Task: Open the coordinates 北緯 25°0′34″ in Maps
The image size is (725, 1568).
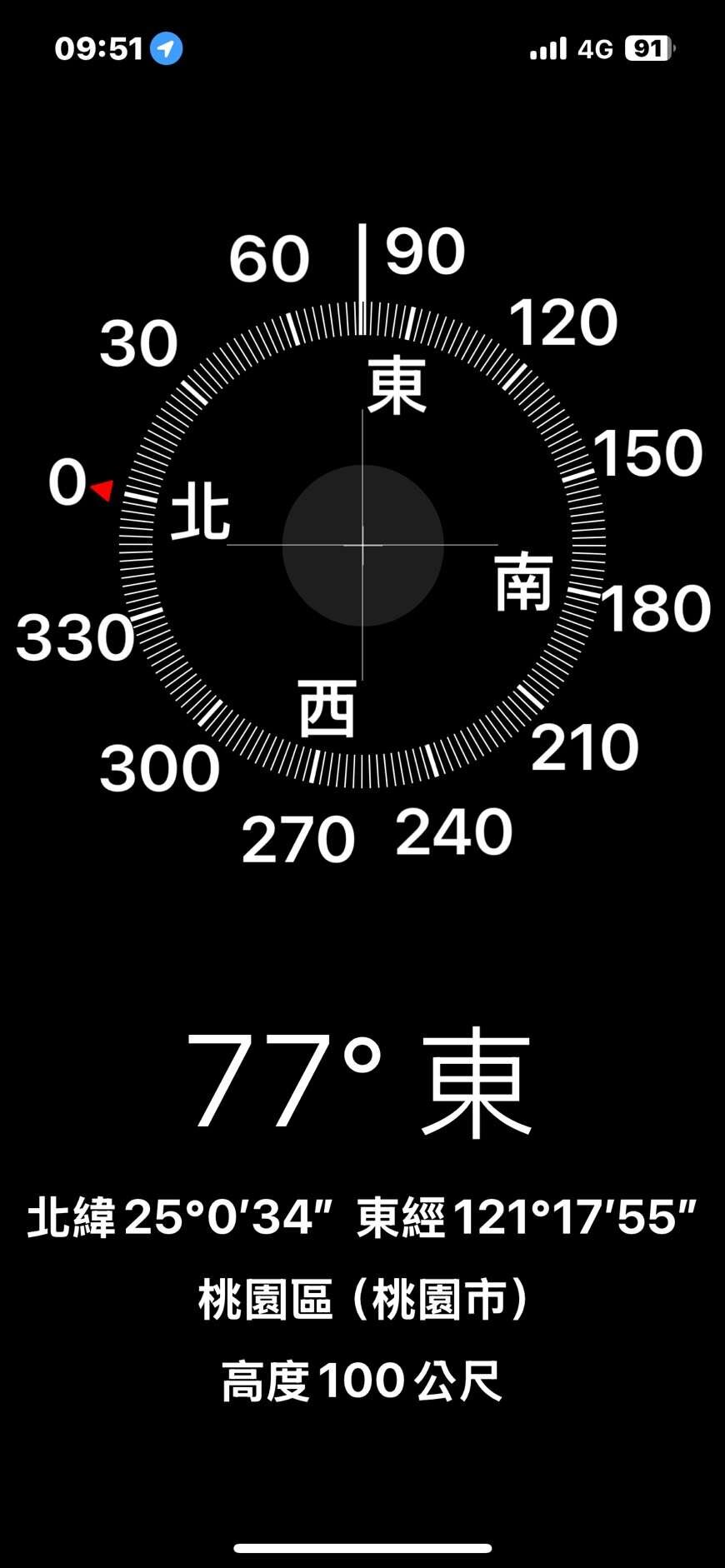Action: pyautogui.click(x=362, y=1217)
